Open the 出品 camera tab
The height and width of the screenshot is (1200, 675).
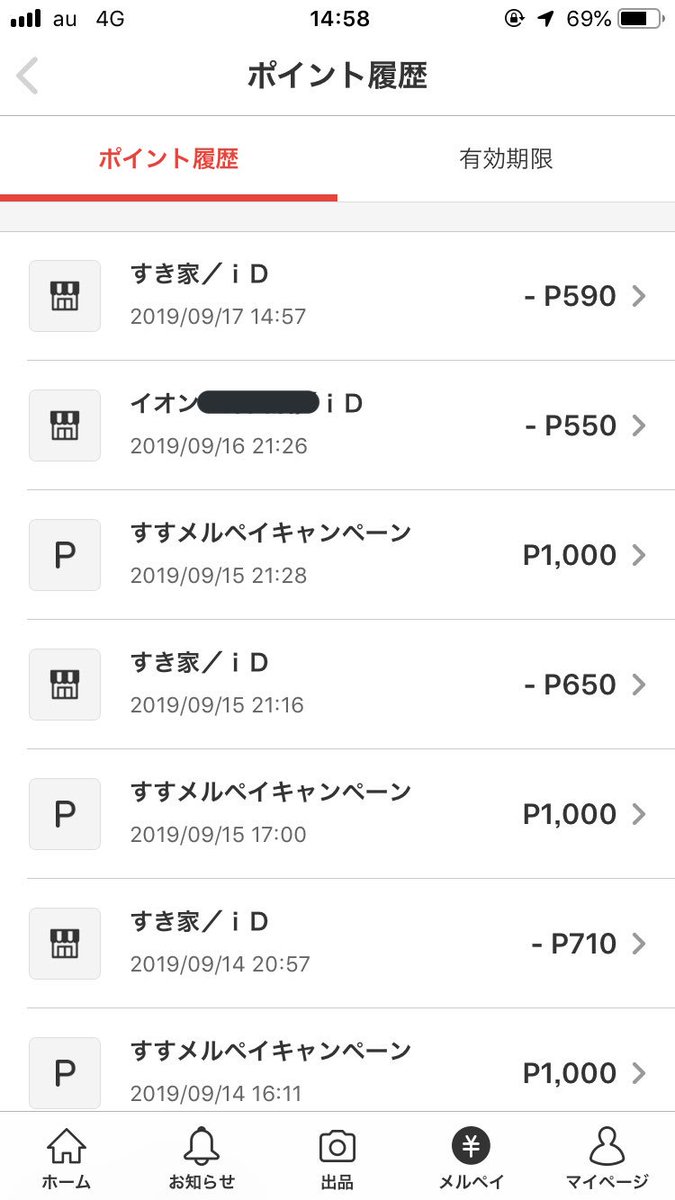337,1158
